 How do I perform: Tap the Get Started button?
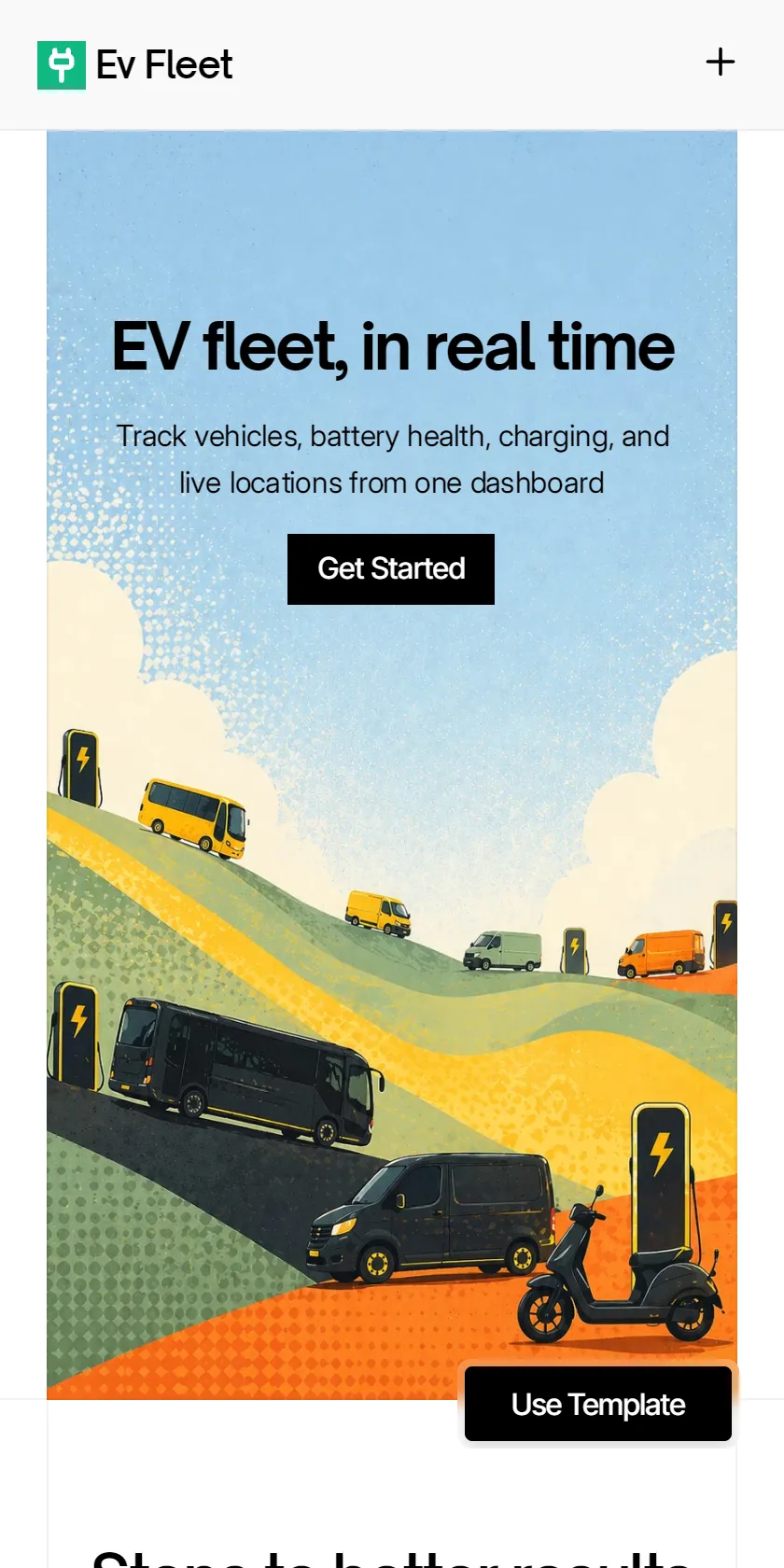coord(391,569)
